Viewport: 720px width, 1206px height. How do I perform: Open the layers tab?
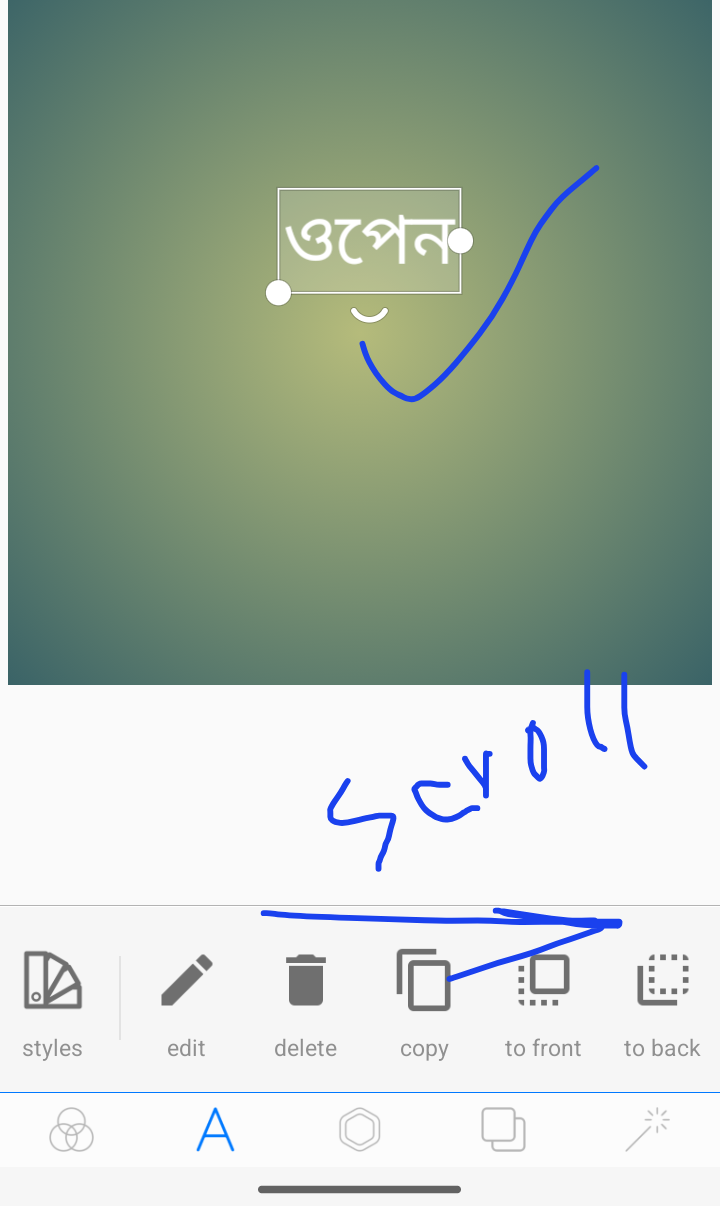[503, 1131]
